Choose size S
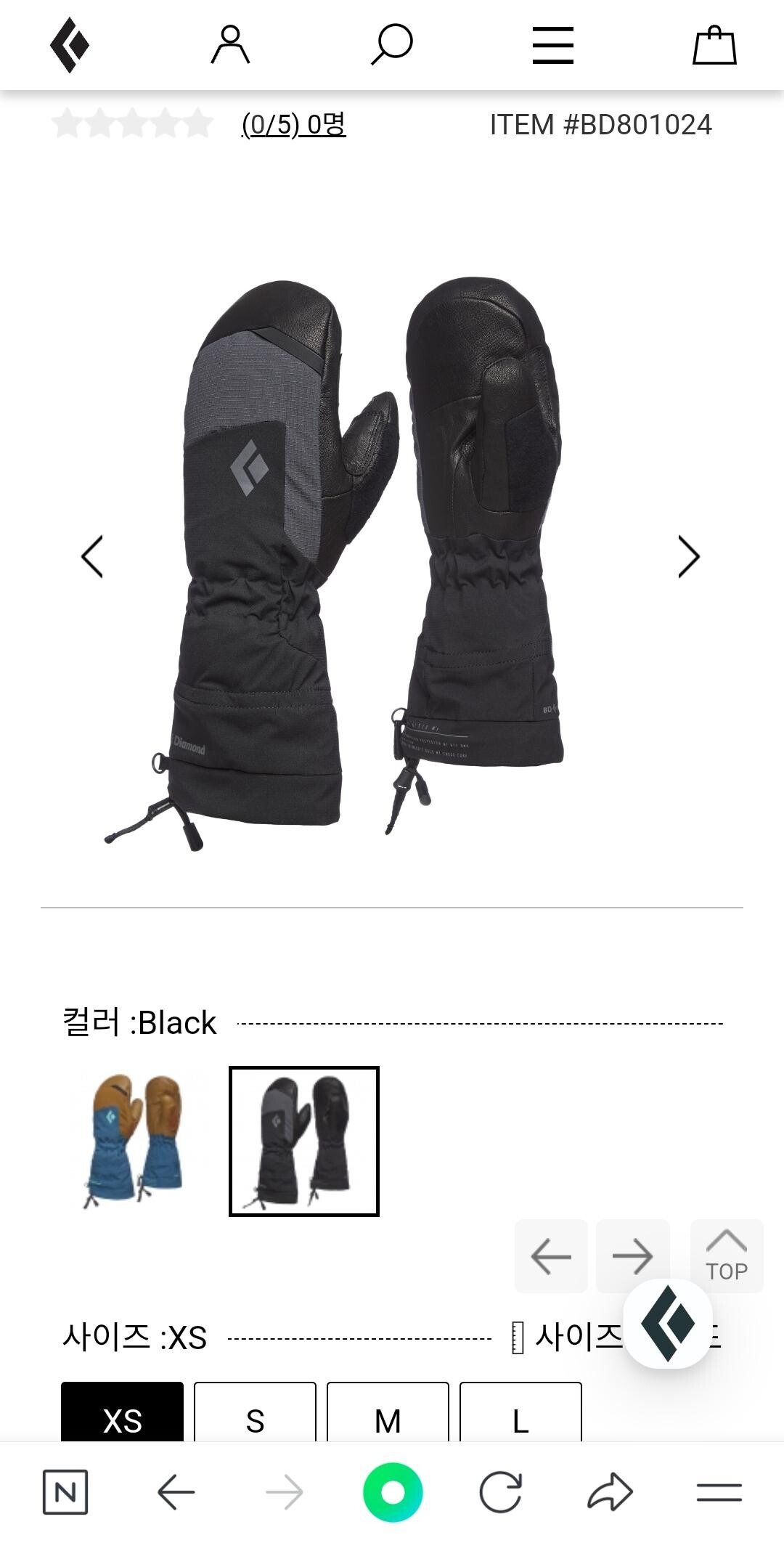Image resolution: width=784 pixels, height=1543 pixels. pos(255,1414)
